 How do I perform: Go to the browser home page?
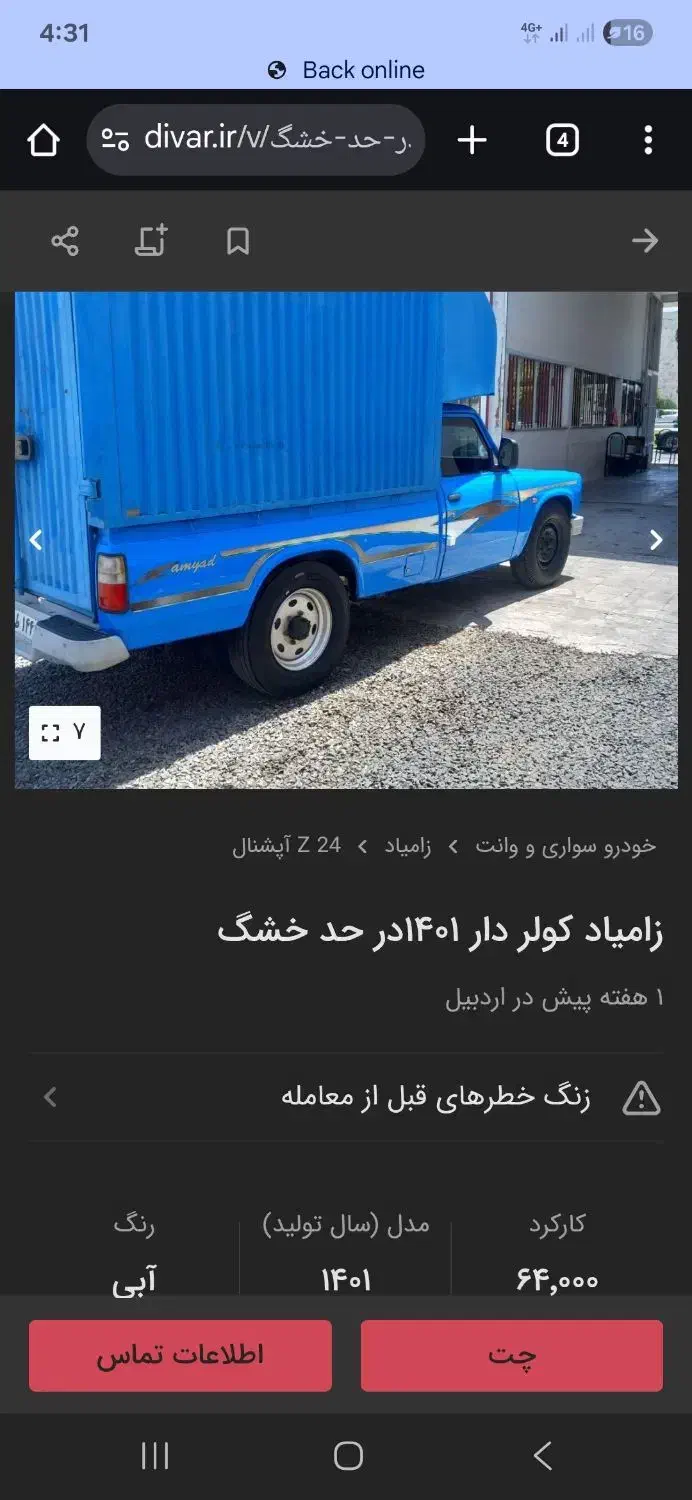pyautogui.click(x=44, y=141)
